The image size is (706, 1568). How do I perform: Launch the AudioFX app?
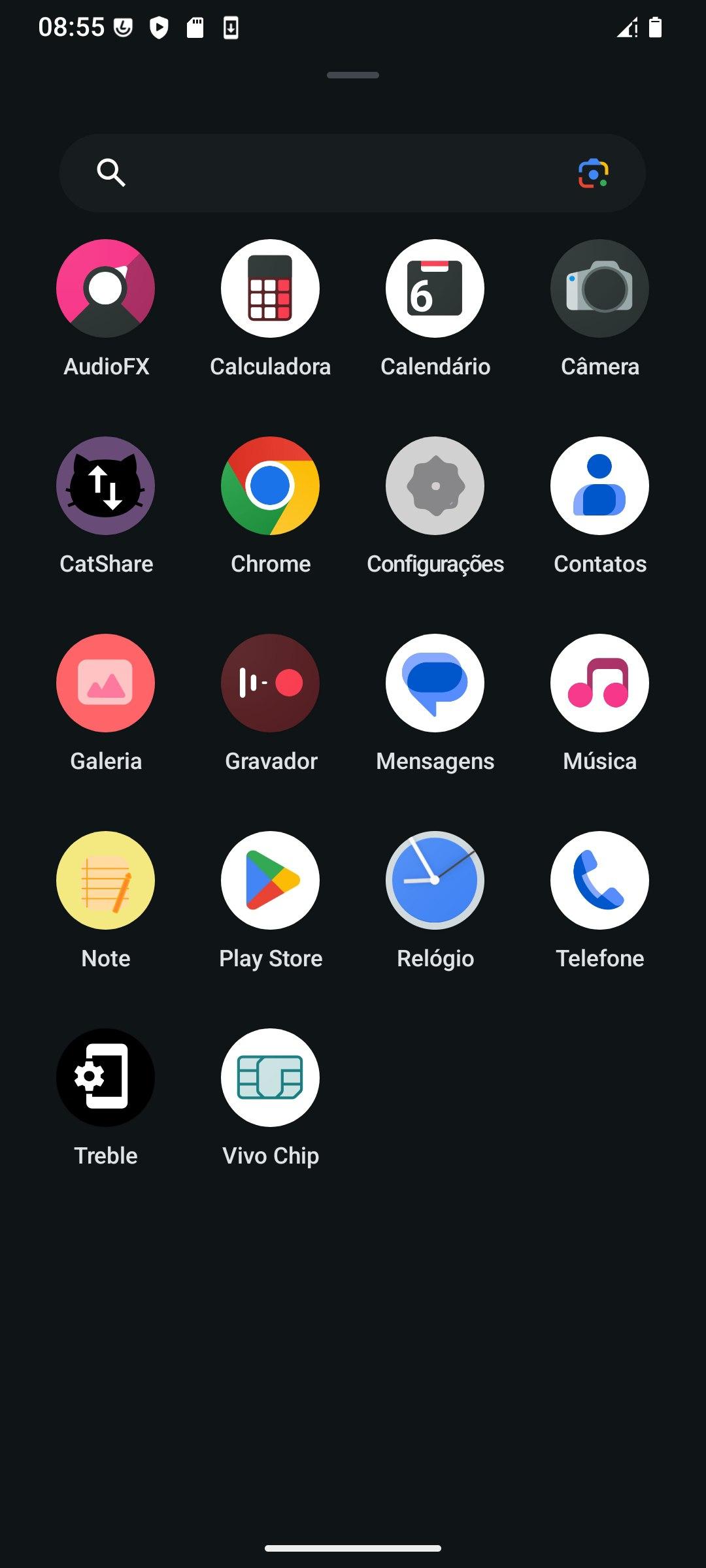pos(106,289)
